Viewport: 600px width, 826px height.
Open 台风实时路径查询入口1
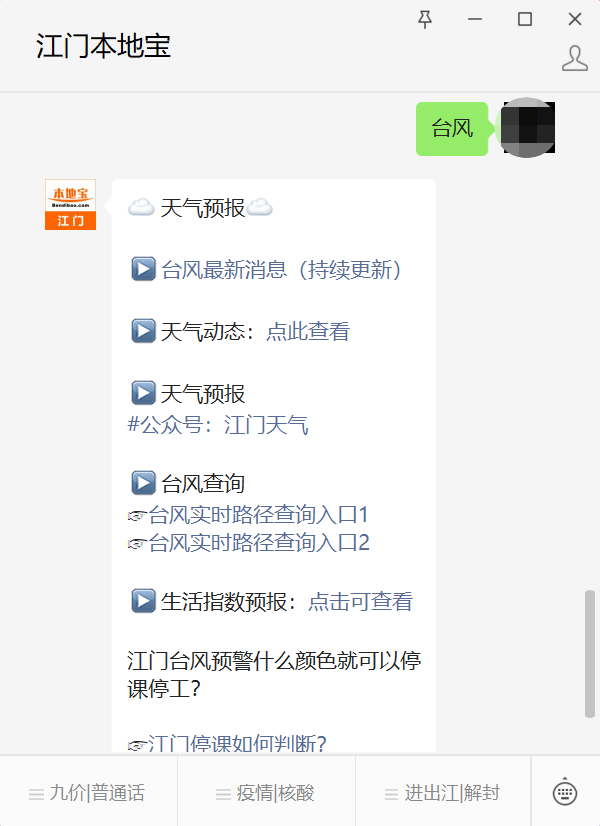(x=258, y=515)
